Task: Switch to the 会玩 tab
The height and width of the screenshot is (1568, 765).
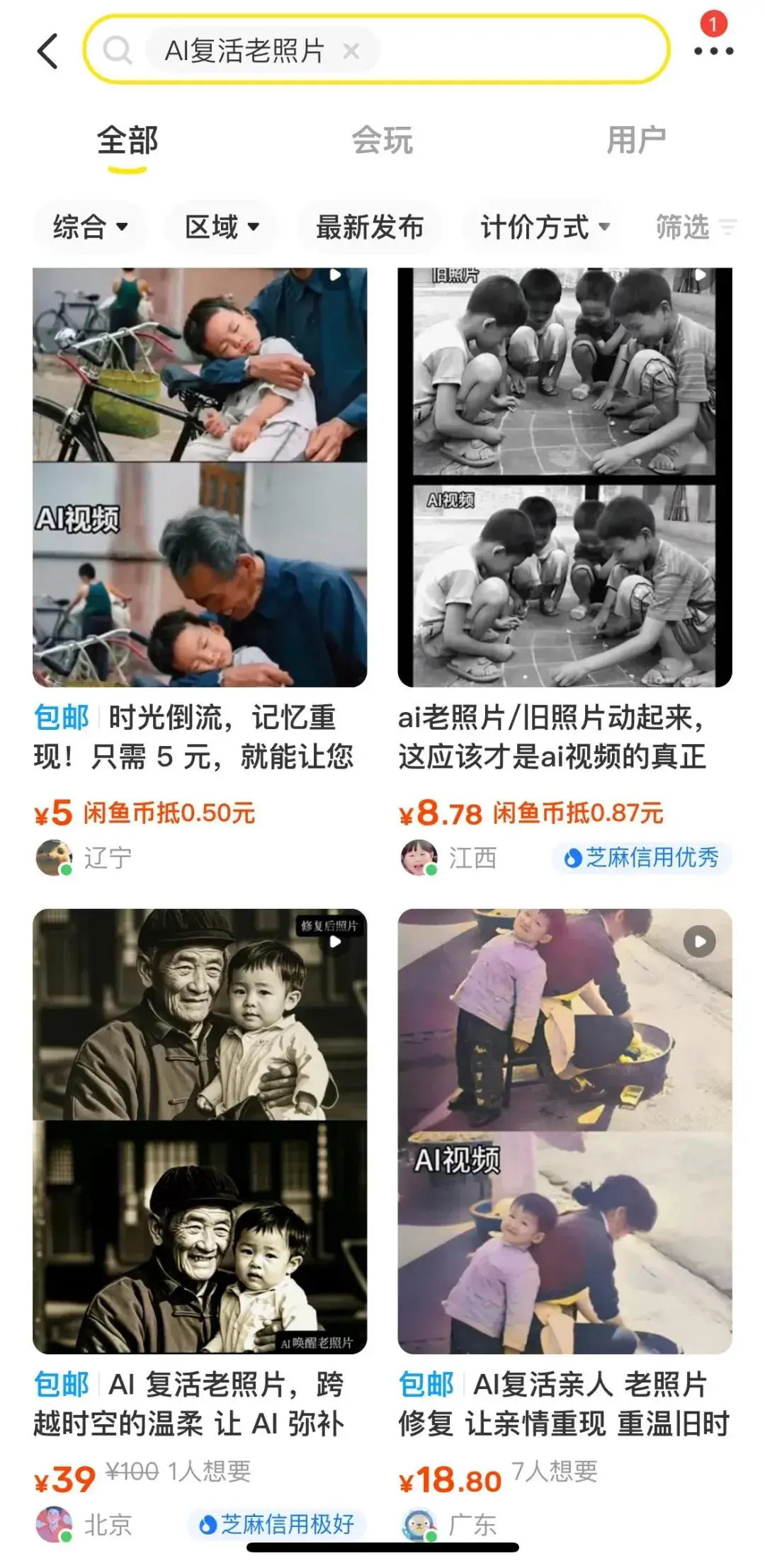Action: point(382,140)
